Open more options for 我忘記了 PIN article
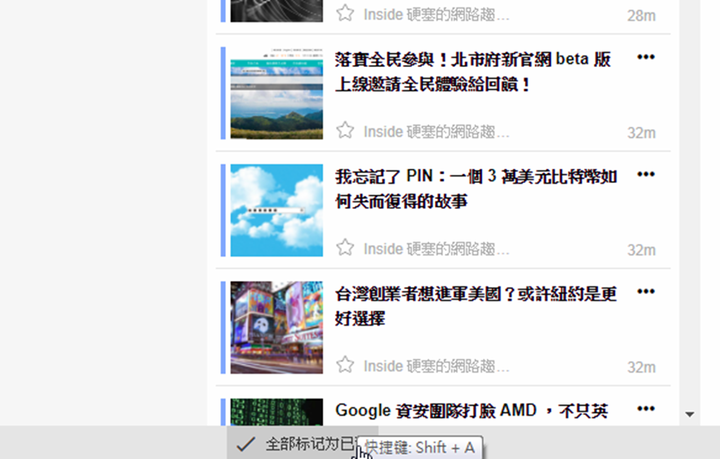 tap(646, 174)
